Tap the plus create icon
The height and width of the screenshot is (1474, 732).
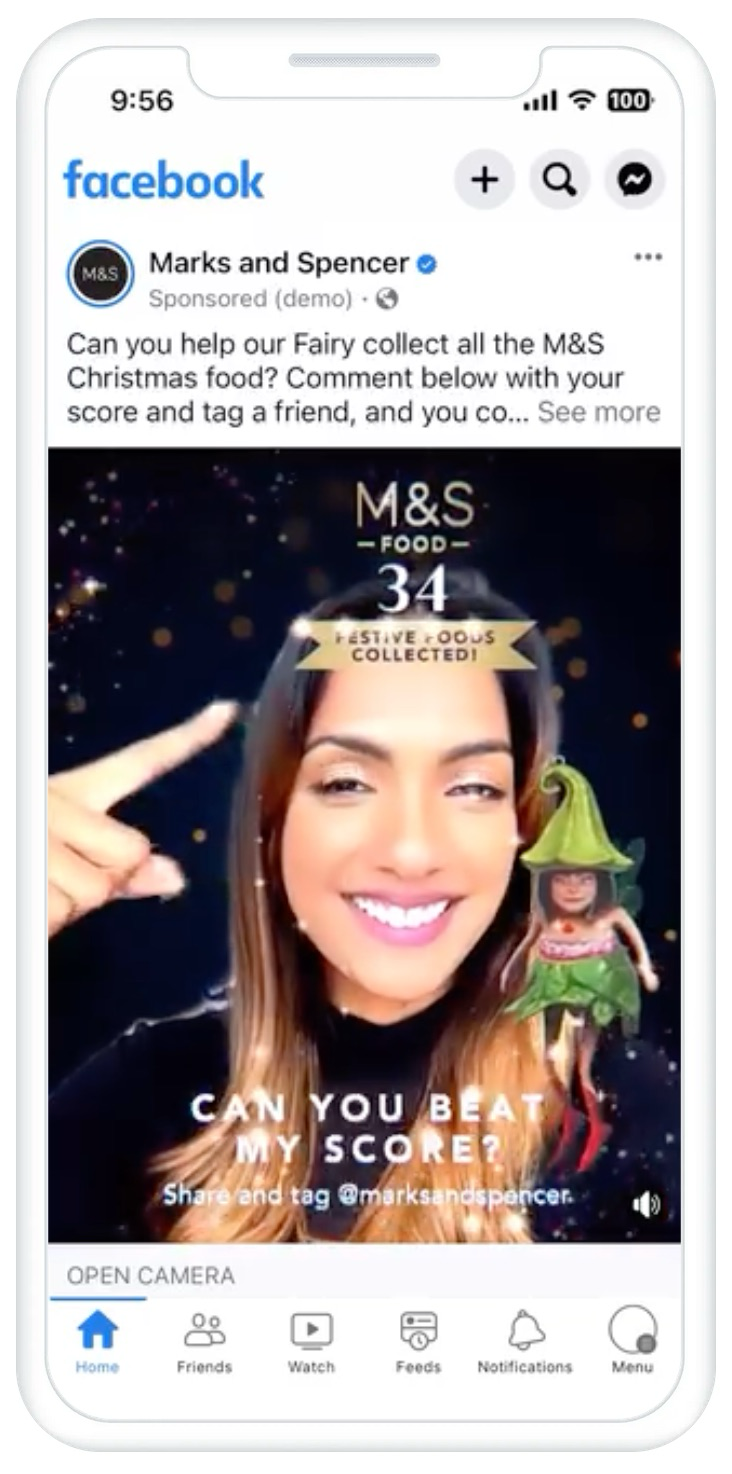point(484,180)
